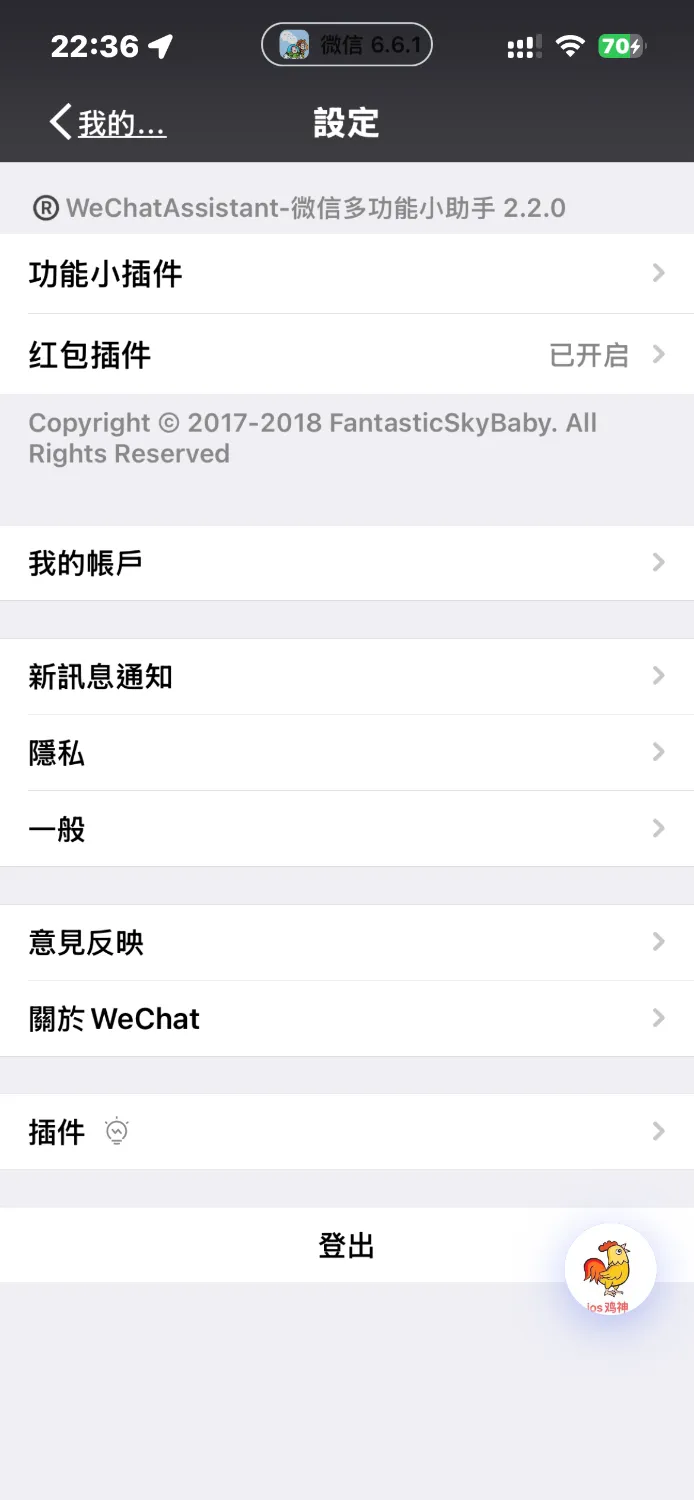Open 新訊息通知 notification settings
Viewport: 694px width, 1500px height.
coord(346,677)
